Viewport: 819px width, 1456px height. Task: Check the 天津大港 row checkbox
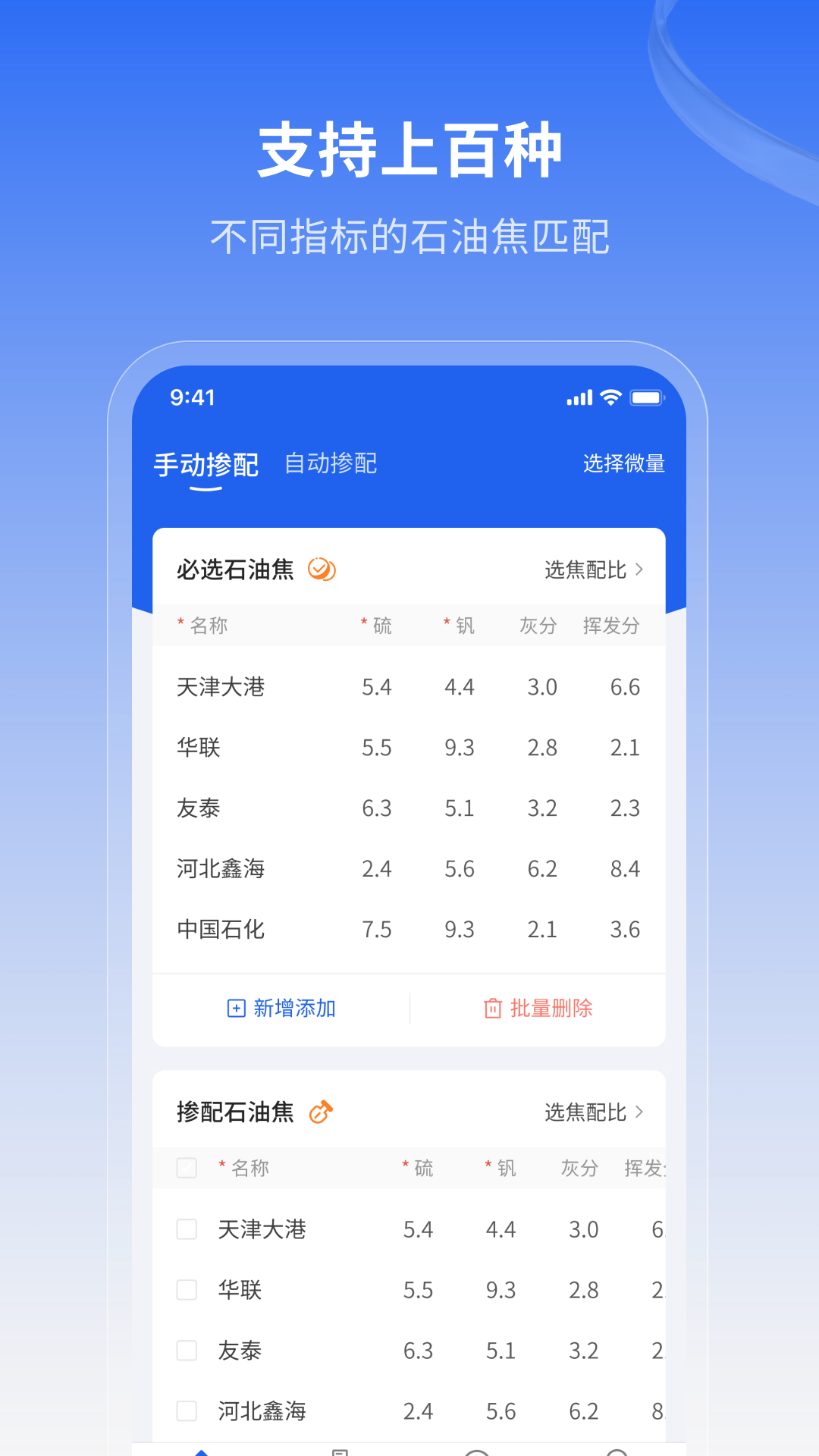186,1228
